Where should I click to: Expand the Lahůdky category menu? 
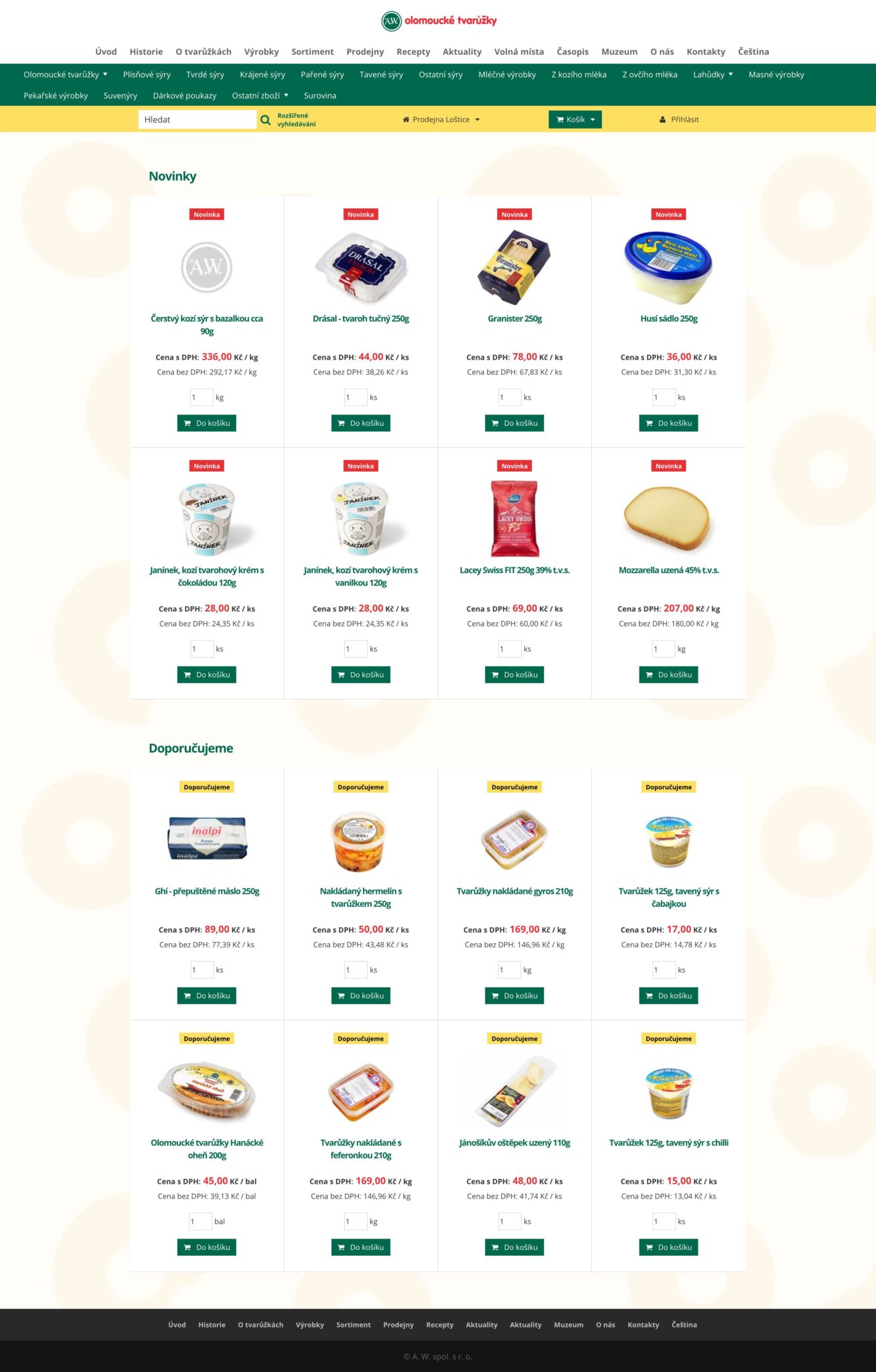coord(713,74)
